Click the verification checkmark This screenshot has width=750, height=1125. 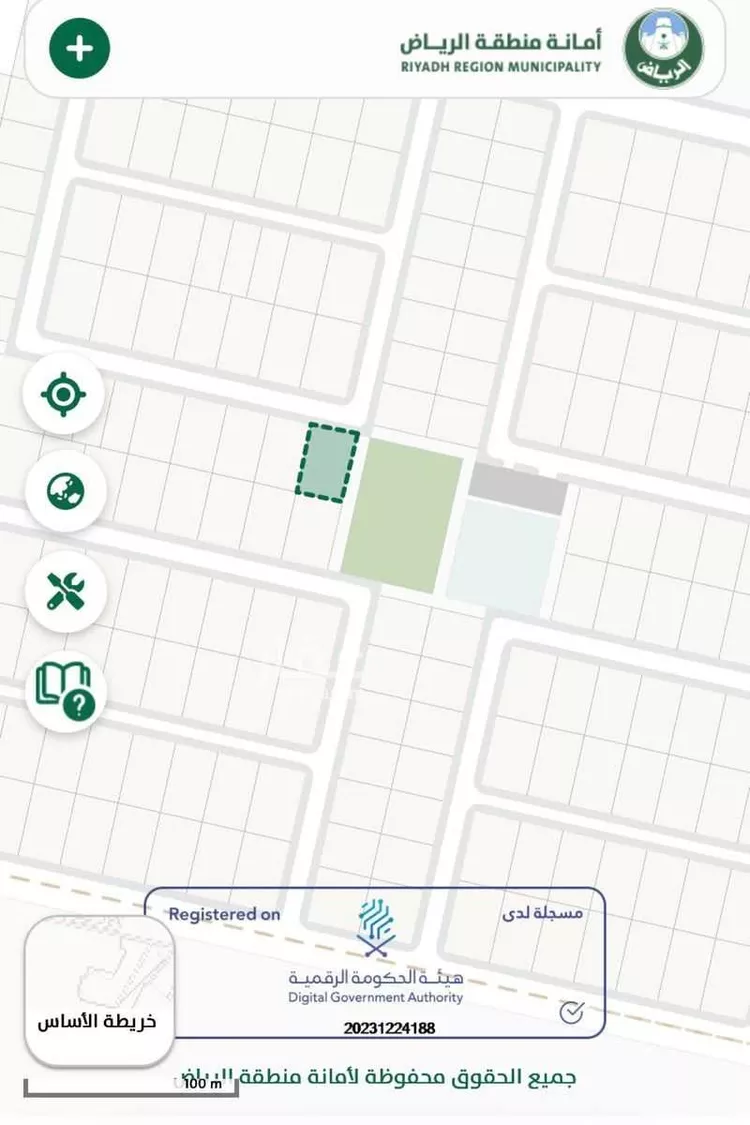click(570, 1012)
